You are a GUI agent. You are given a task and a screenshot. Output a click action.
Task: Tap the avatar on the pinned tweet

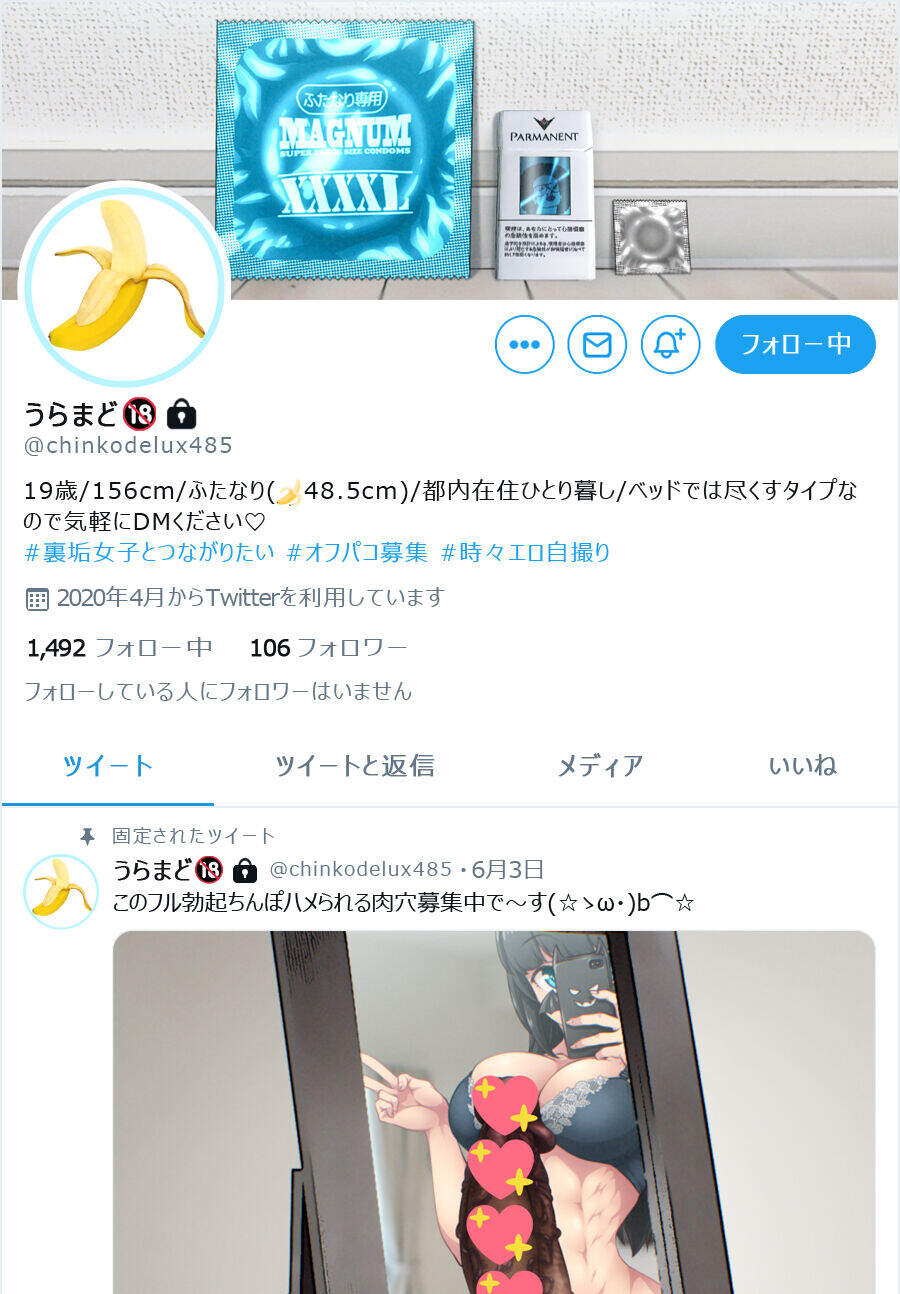pyautogui.click(x=61, y=891)
